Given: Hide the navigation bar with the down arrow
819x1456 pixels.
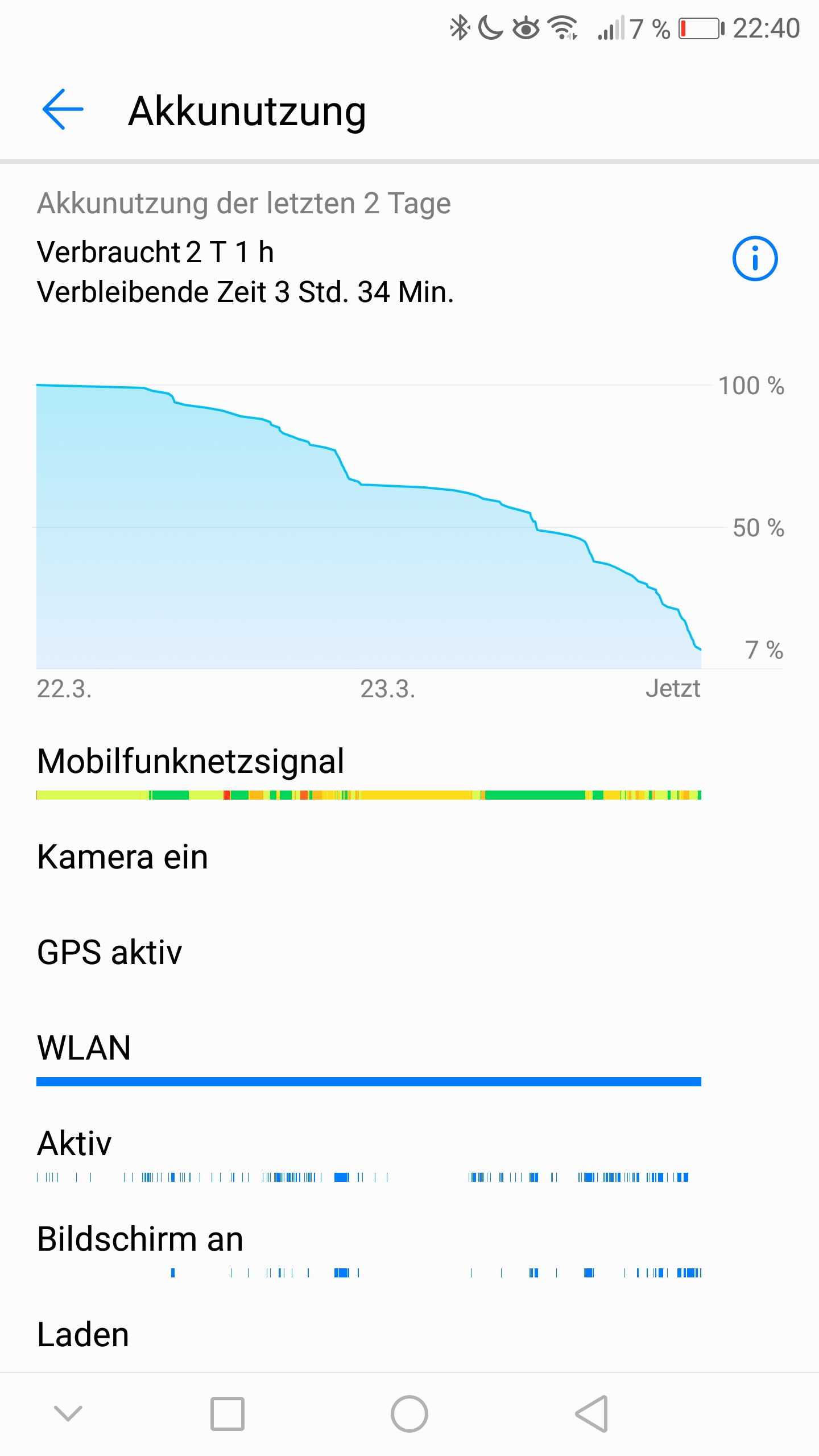Looking at the screenshot, I should [68, 1413].
